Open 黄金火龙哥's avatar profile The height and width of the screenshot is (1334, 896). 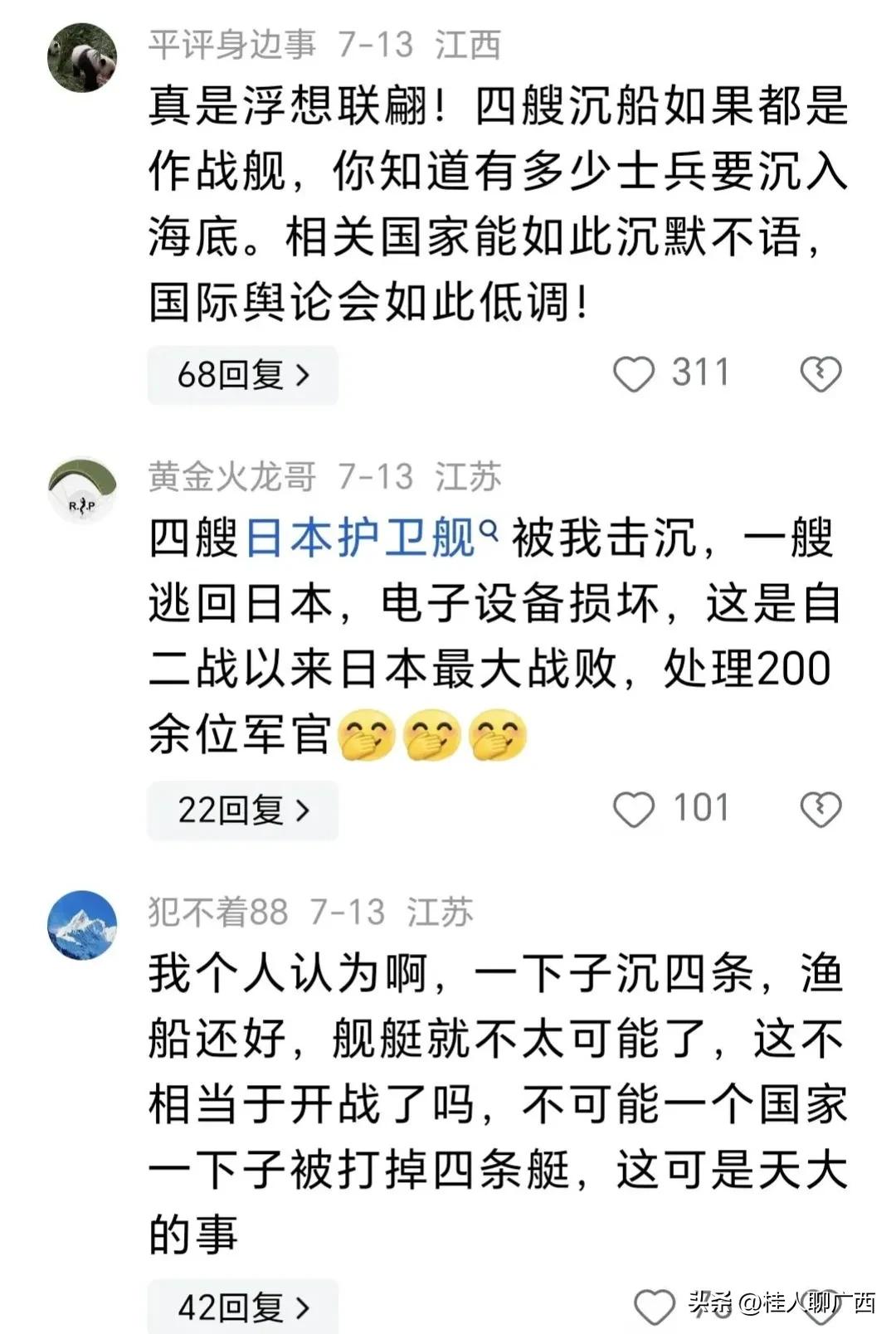click(81, 491)
